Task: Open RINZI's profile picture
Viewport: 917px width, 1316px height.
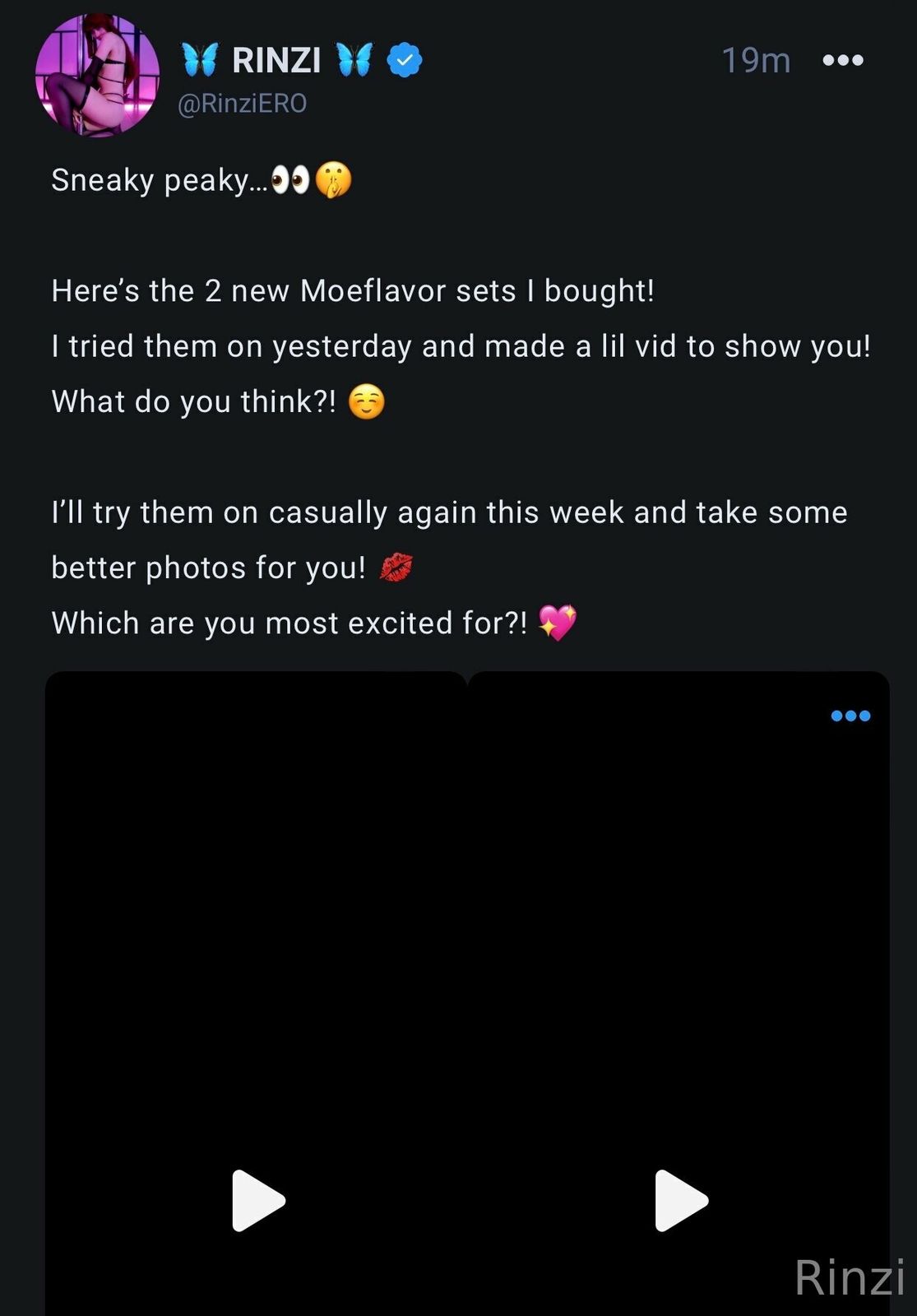Action: [x=97, y=75]
